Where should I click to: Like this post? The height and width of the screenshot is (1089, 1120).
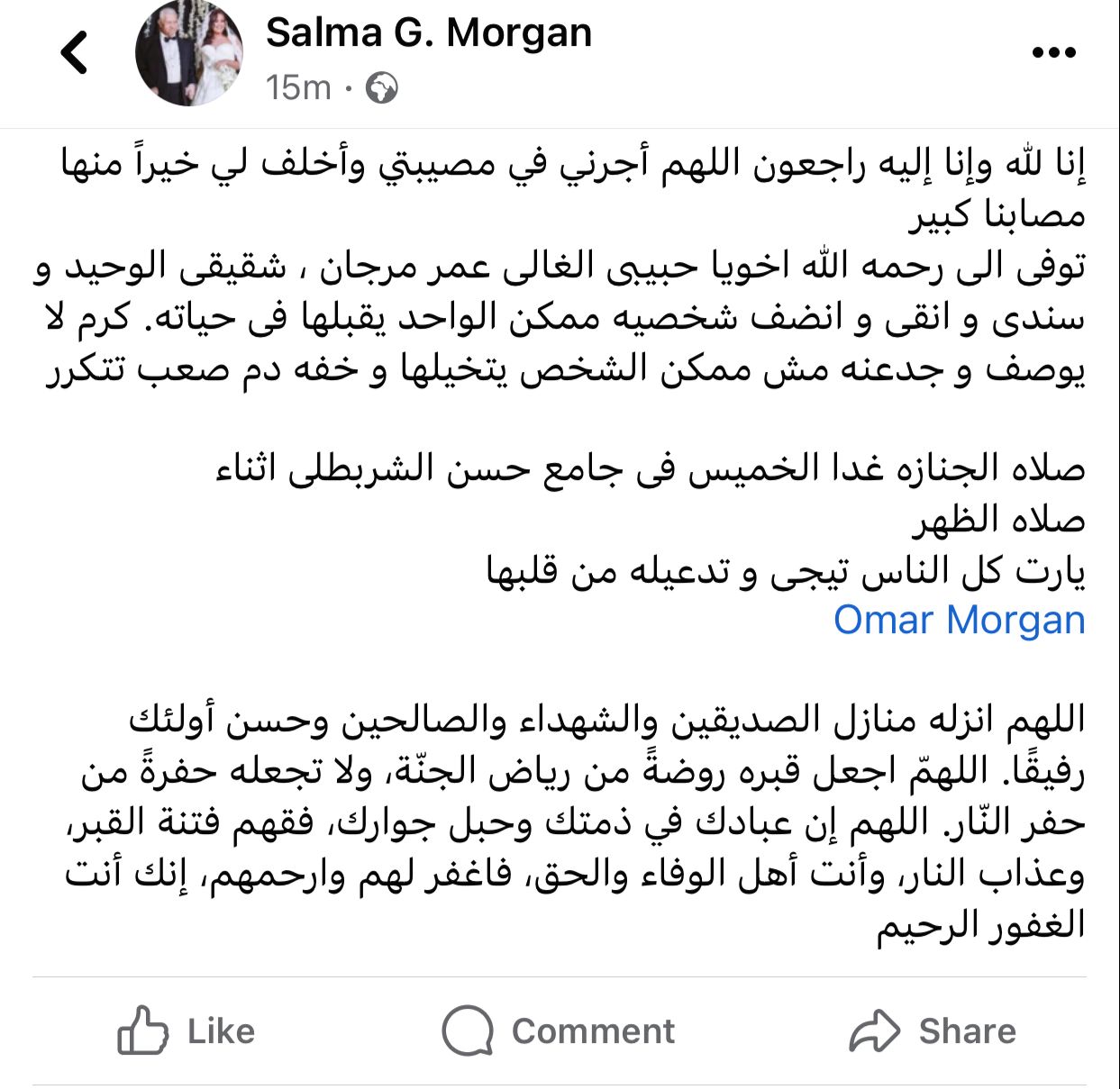(x=187, y=1031)
